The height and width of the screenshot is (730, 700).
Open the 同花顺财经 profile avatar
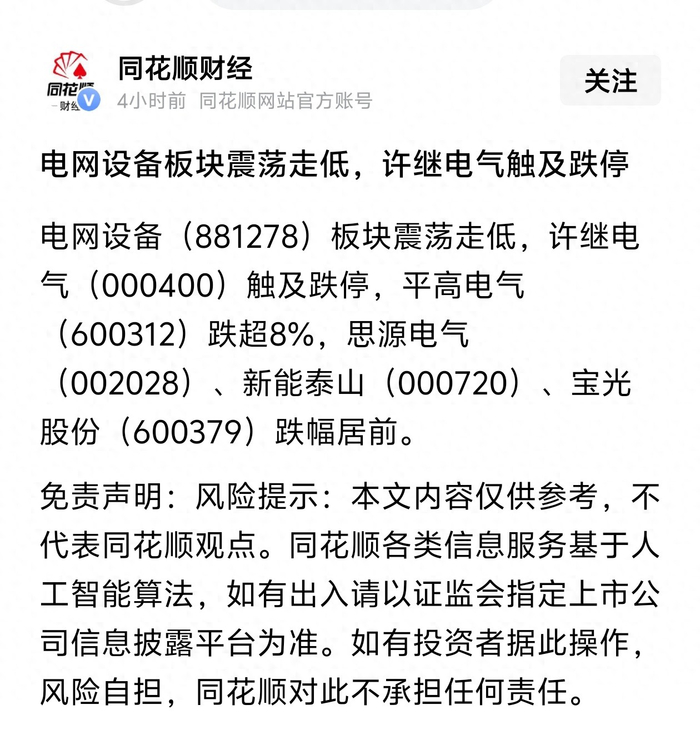point(72,82)
